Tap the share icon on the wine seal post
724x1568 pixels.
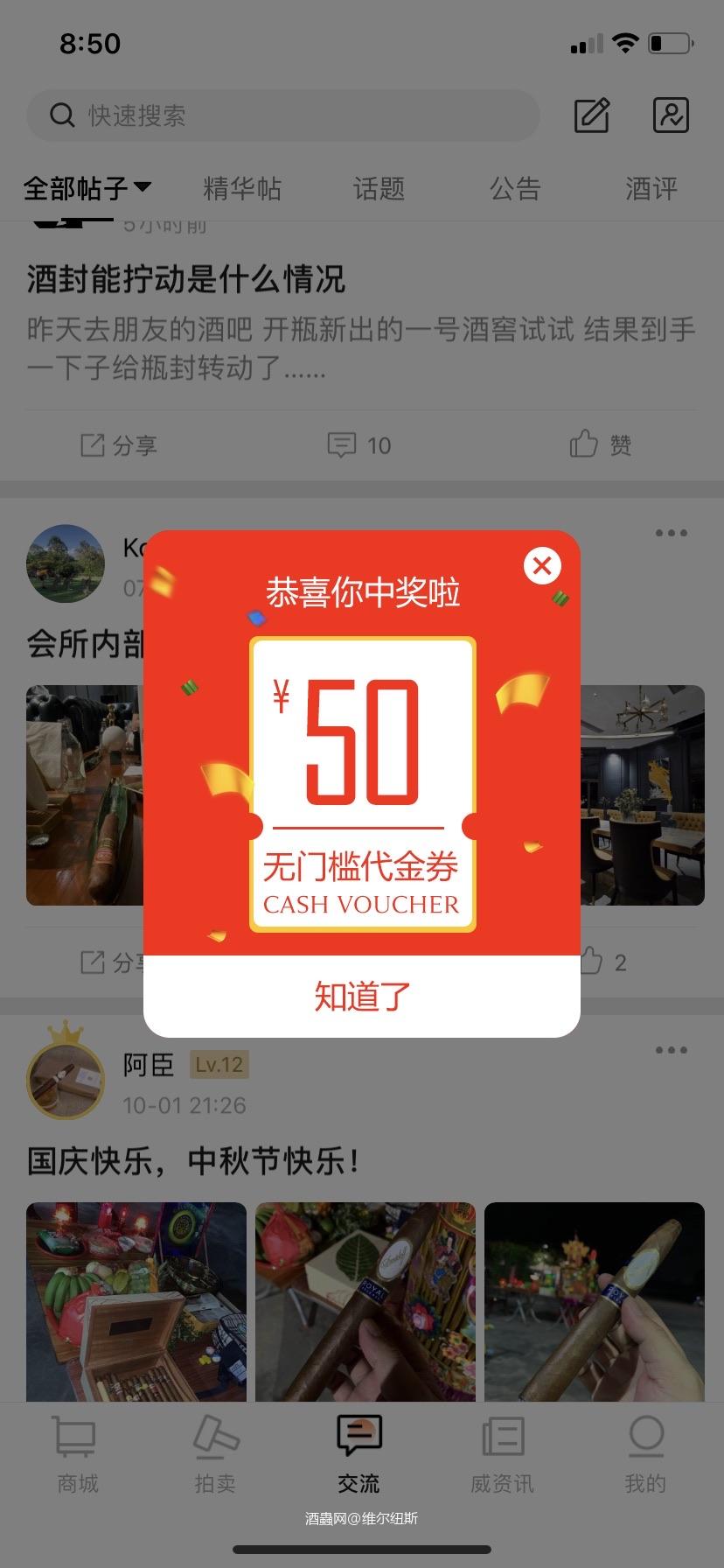119,444
